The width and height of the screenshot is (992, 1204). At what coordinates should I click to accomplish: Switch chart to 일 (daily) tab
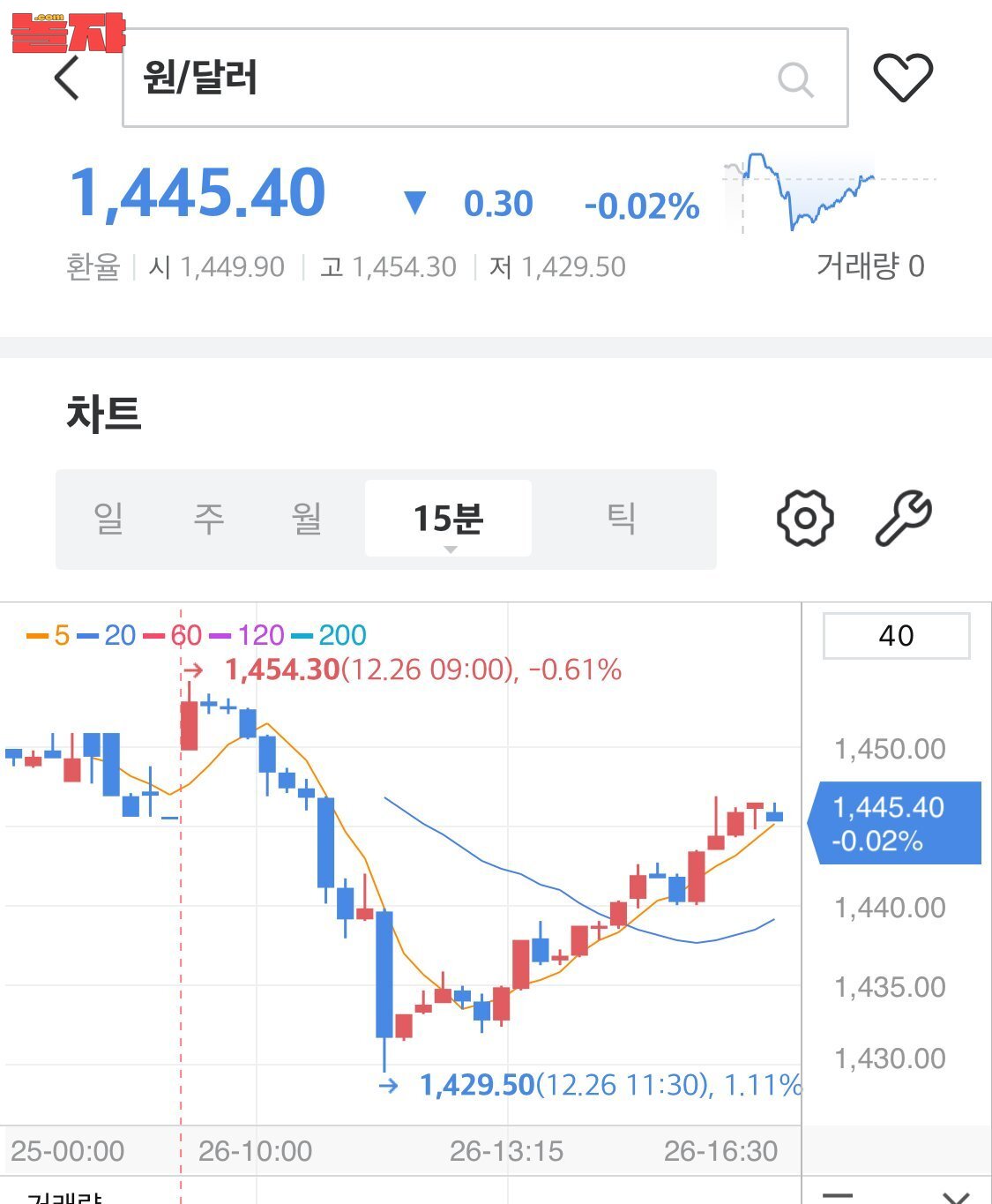tap(108, 519)
